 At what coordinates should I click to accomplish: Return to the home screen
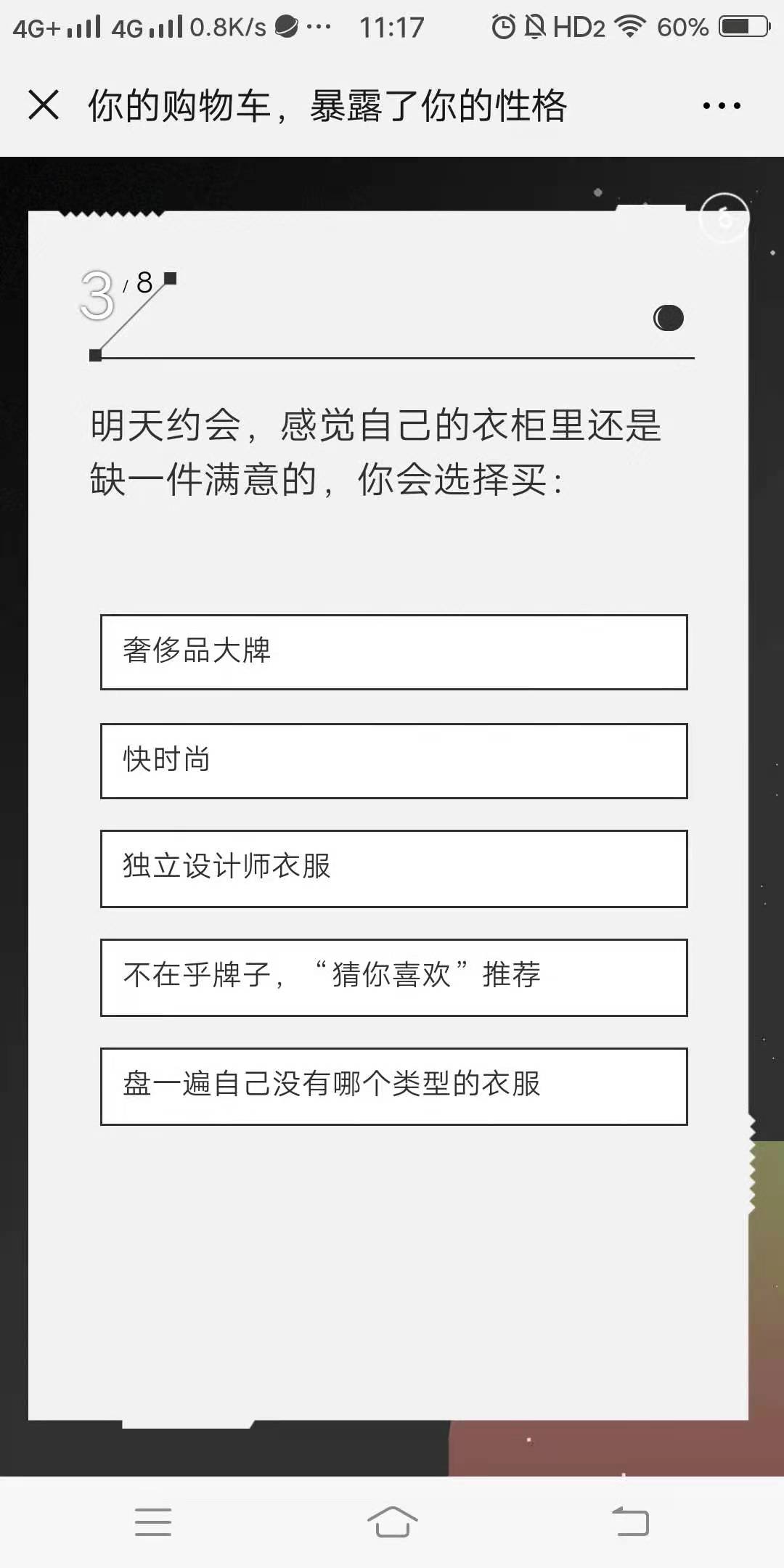pos(392,1521)
